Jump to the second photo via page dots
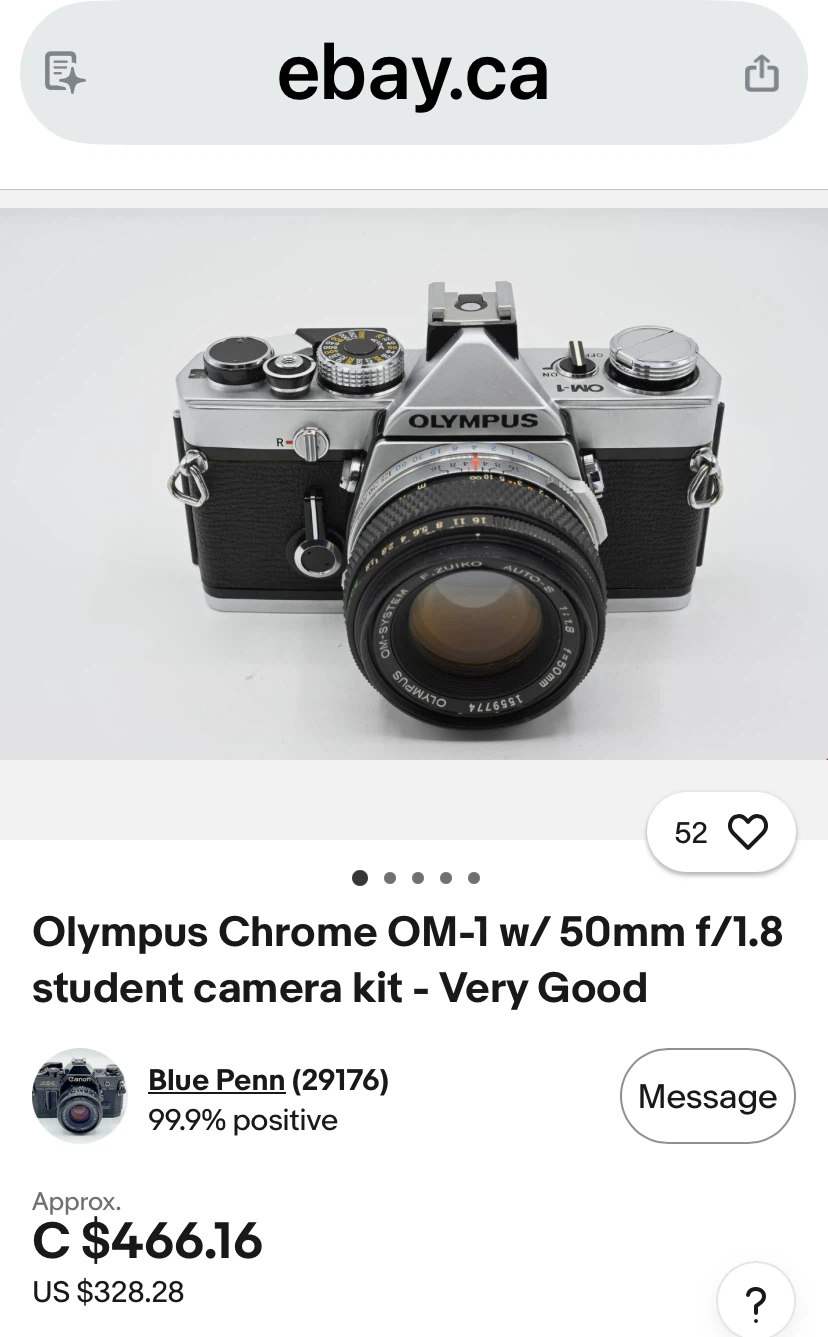 [x=390, y=878]
